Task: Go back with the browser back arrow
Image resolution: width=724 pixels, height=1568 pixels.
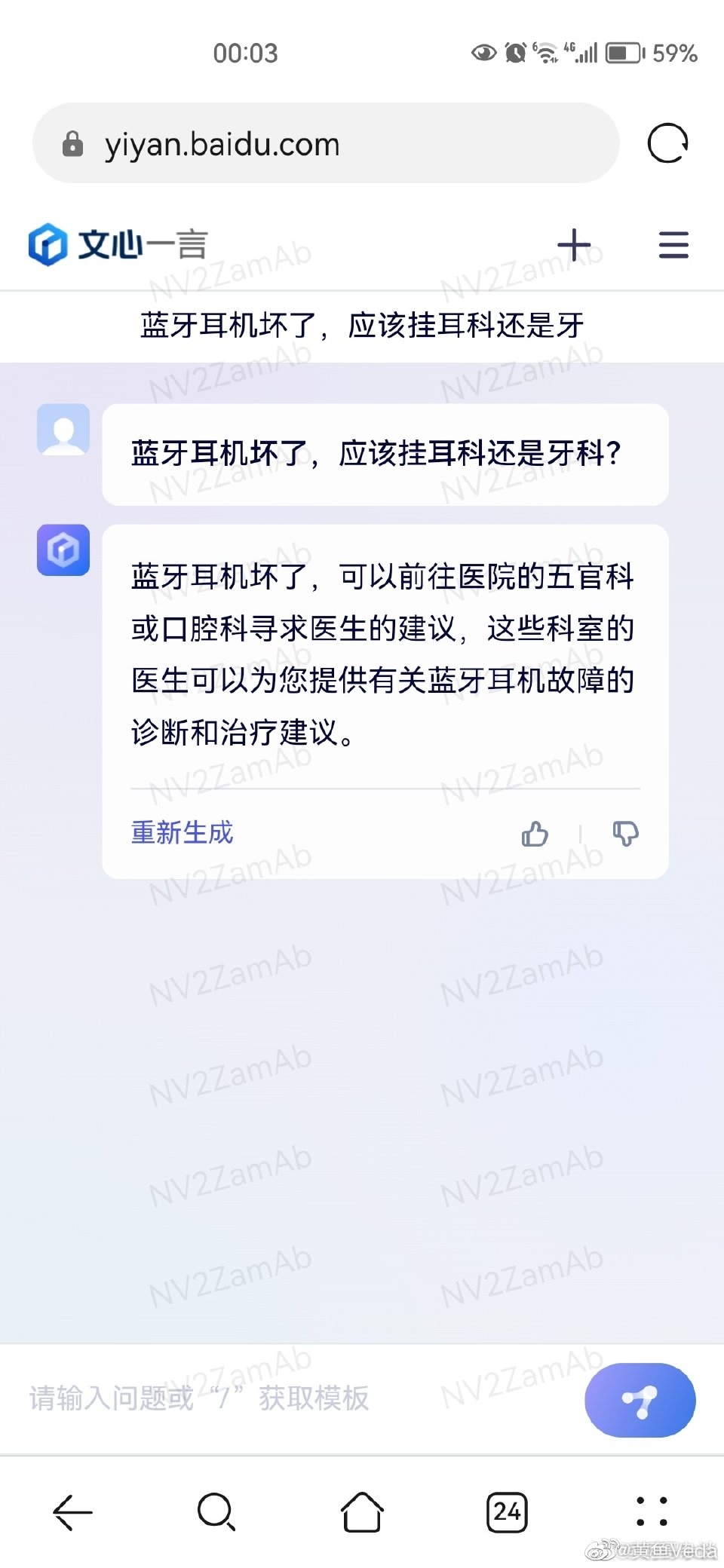Action: point(72,1512)
